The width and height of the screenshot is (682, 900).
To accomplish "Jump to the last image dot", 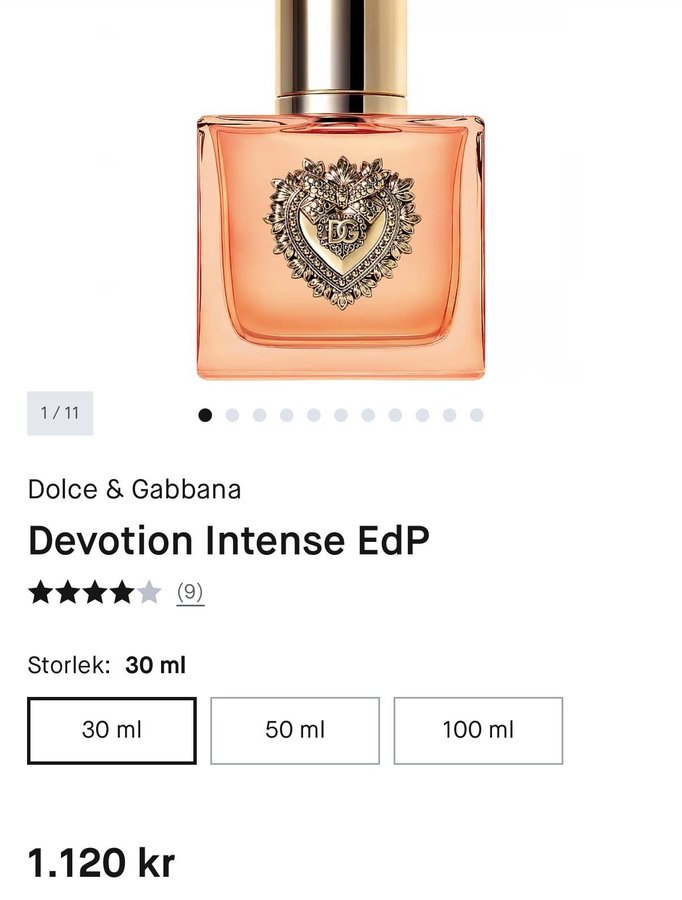I will [x=476, y=415].
